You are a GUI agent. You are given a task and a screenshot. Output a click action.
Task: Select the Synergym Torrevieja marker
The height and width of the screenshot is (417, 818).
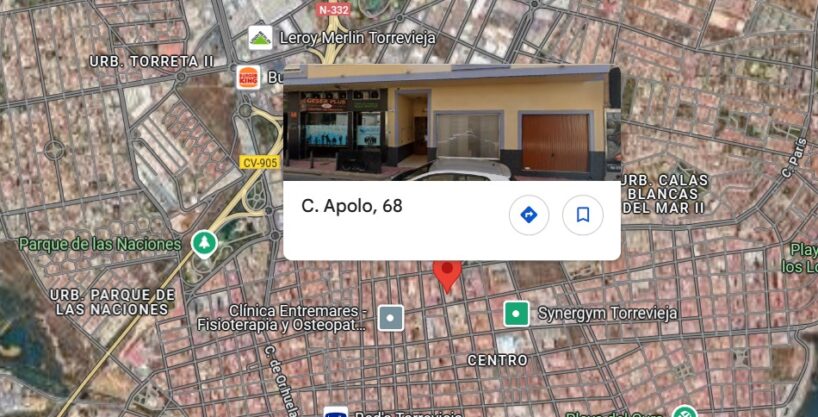[516, 314]
